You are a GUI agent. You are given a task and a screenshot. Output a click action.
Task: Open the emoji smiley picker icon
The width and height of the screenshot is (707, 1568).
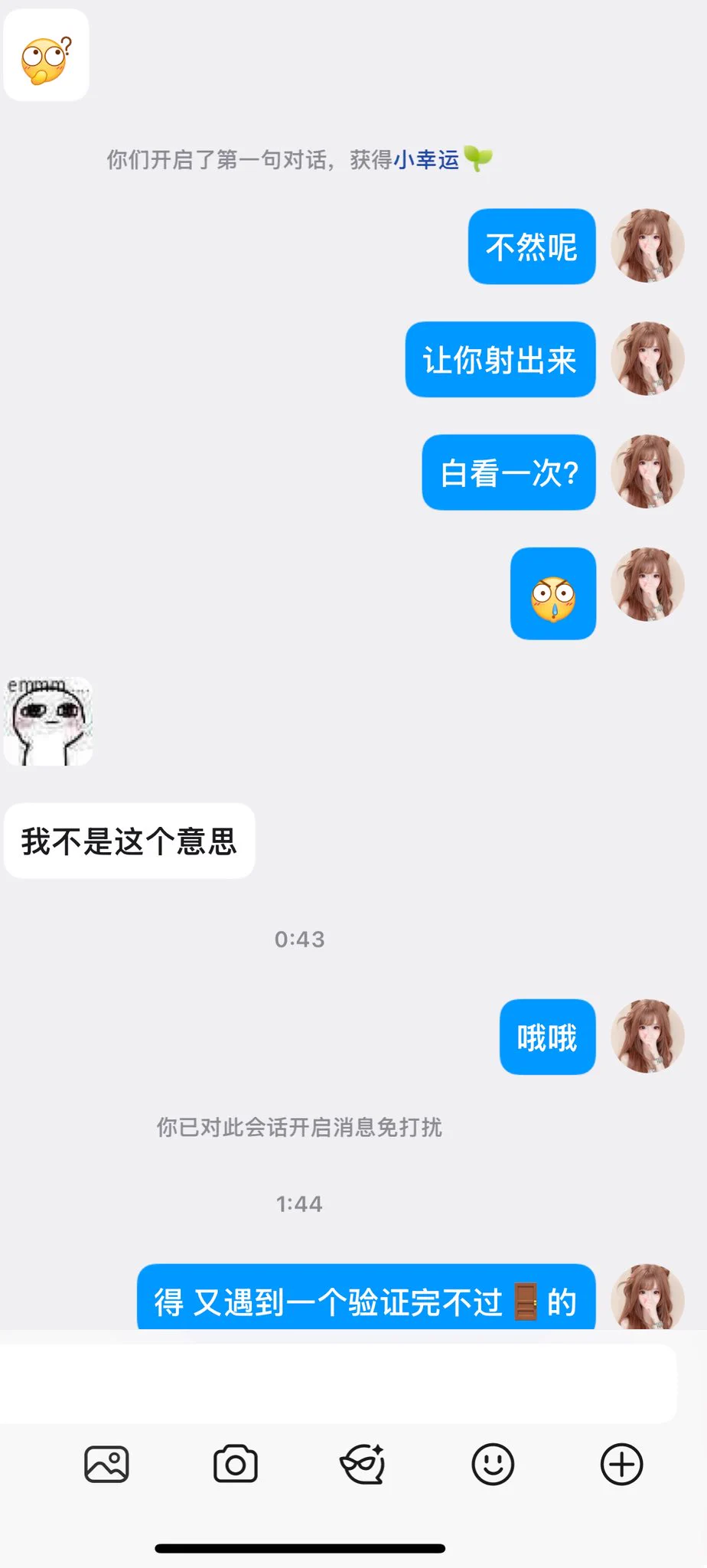(492, 1464)
